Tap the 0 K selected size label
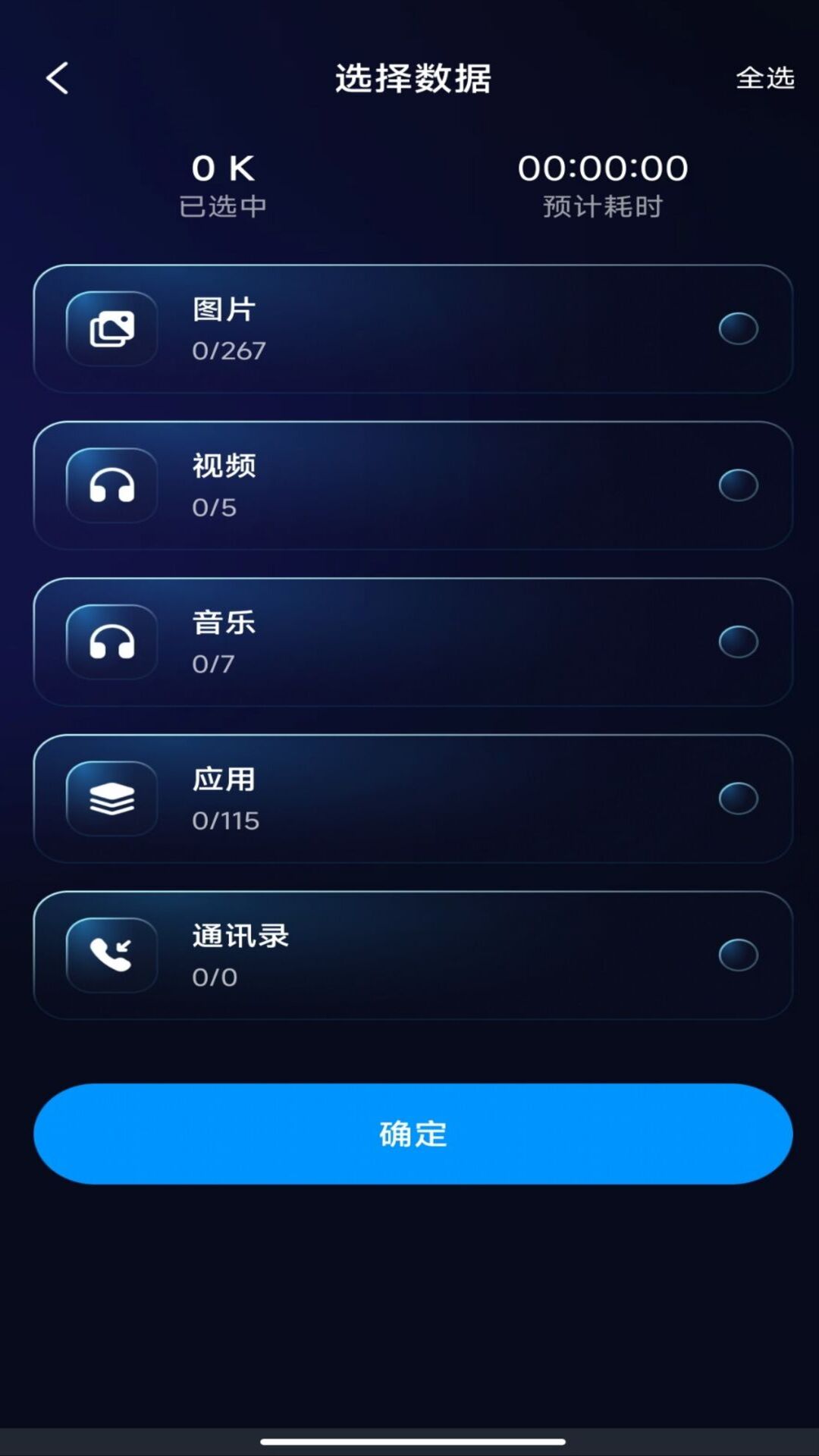 click(x=224, y=168)
